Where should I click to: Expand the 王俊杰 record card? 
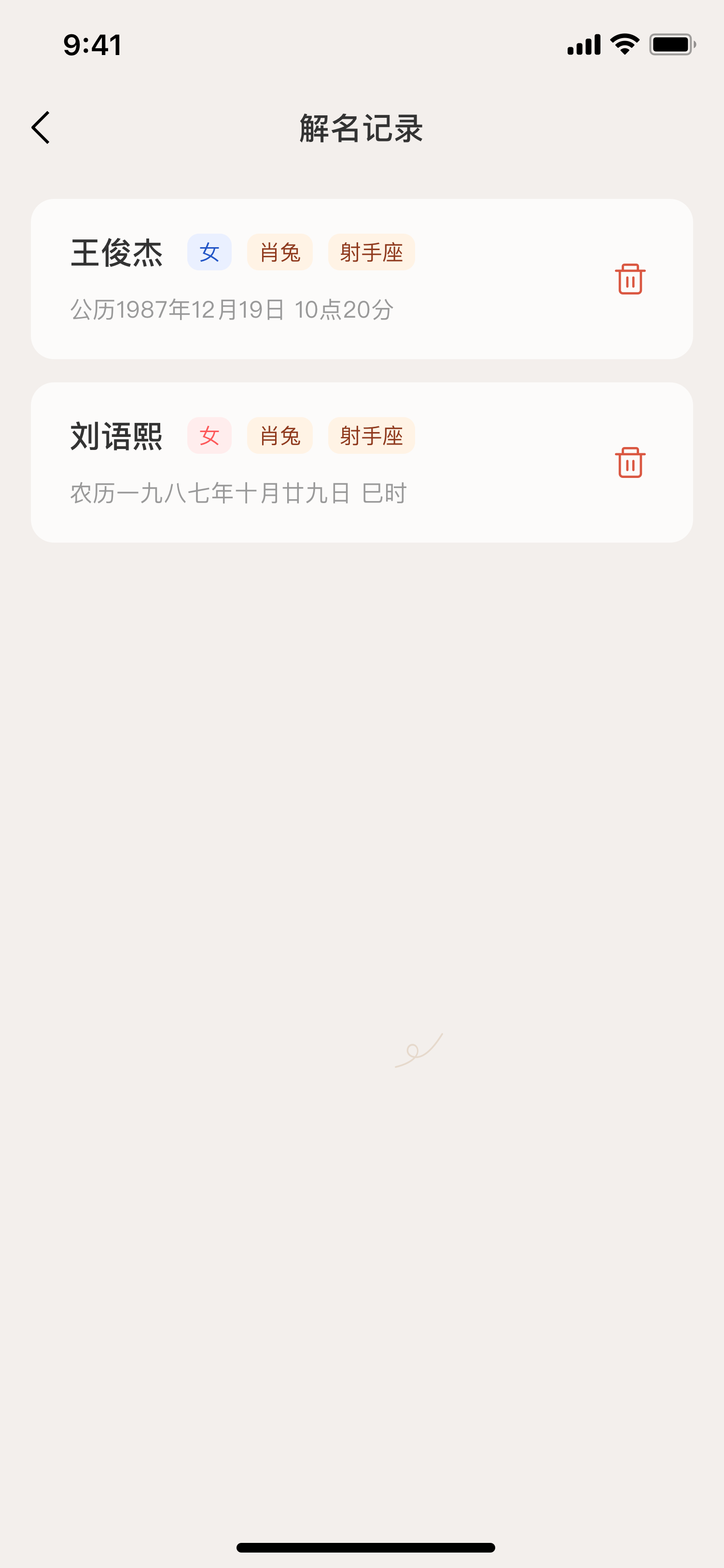coord(362,279)
